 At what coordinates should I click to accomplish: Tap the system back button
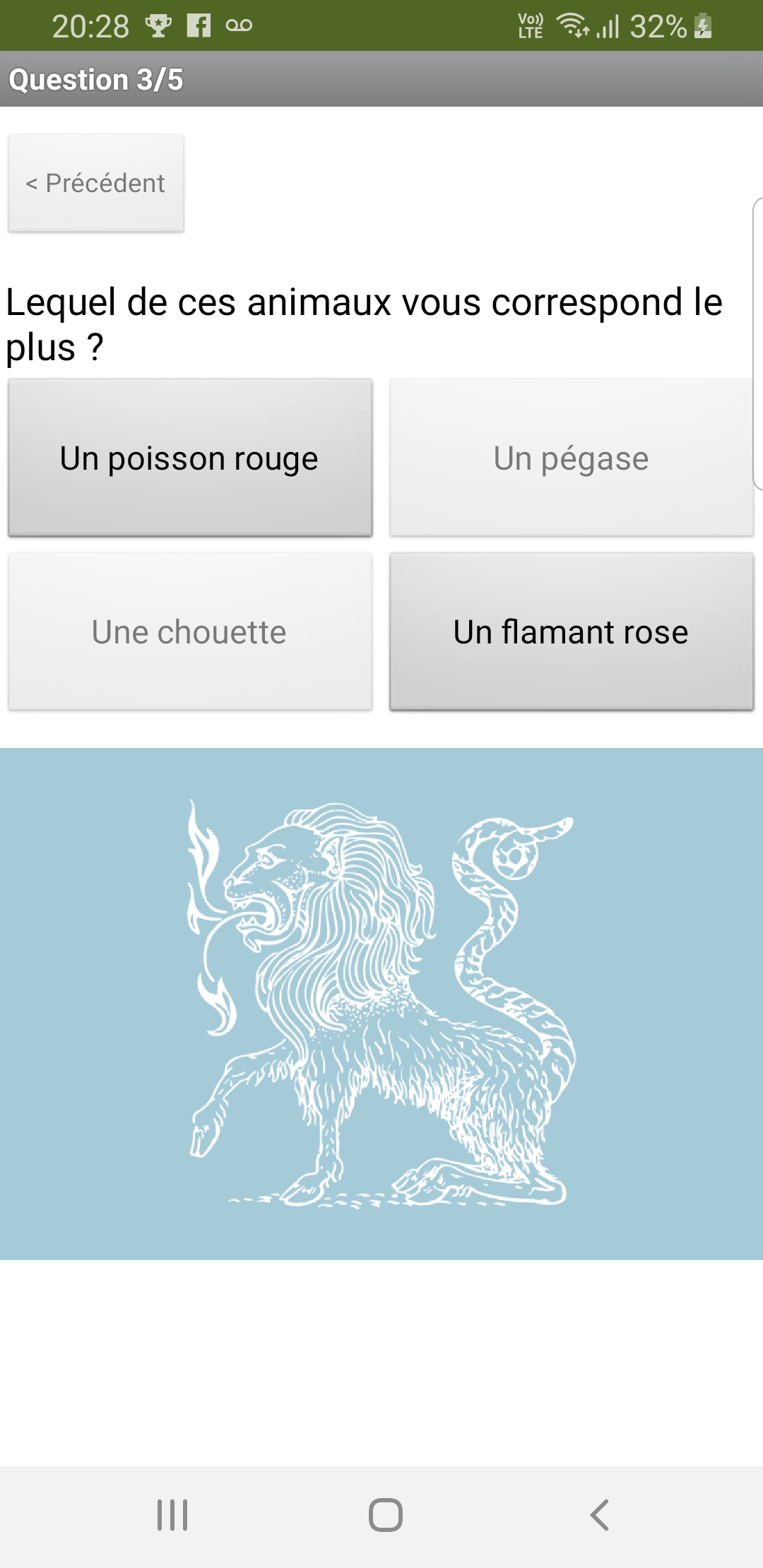[x=599, y=1515]
